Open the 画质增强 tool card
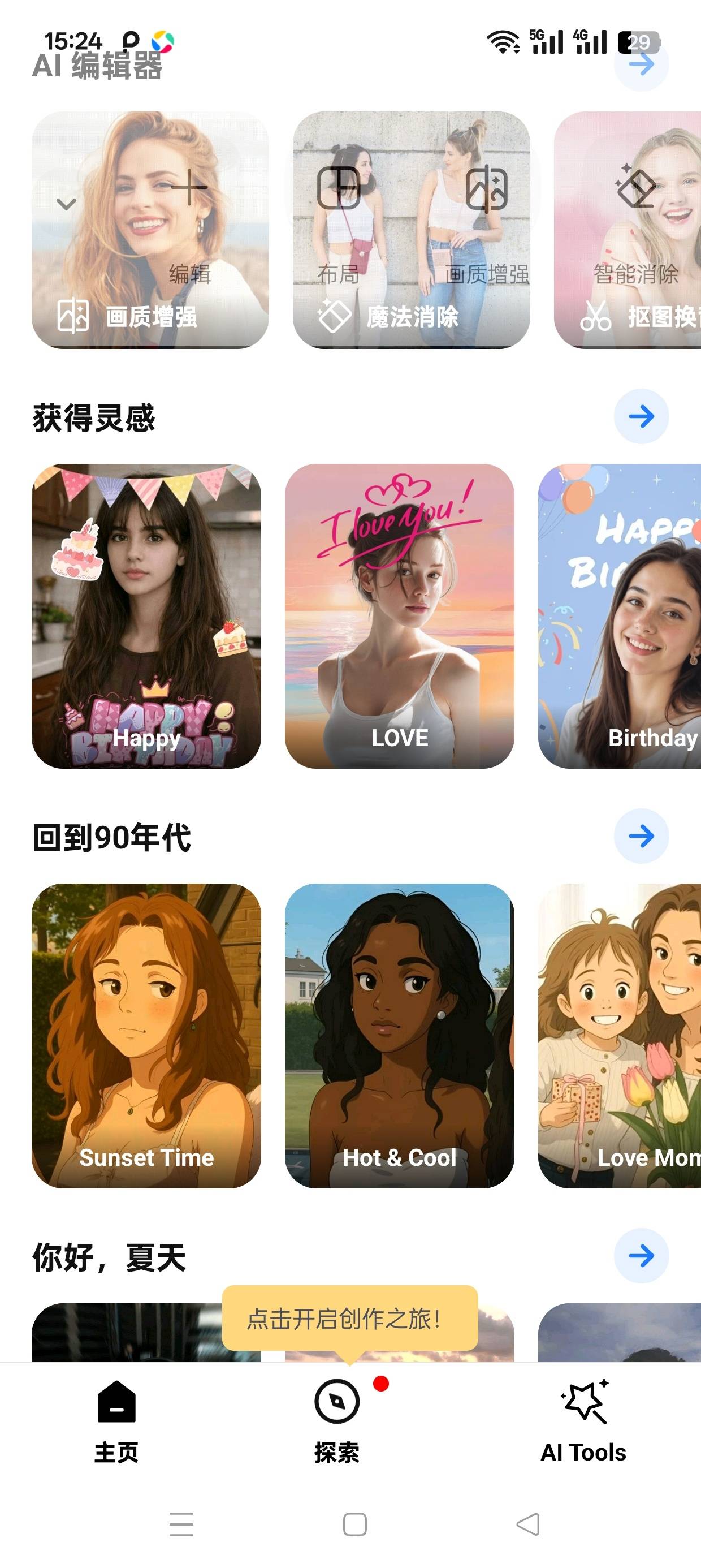This screenshot has height=1568, width=701. 150,230
